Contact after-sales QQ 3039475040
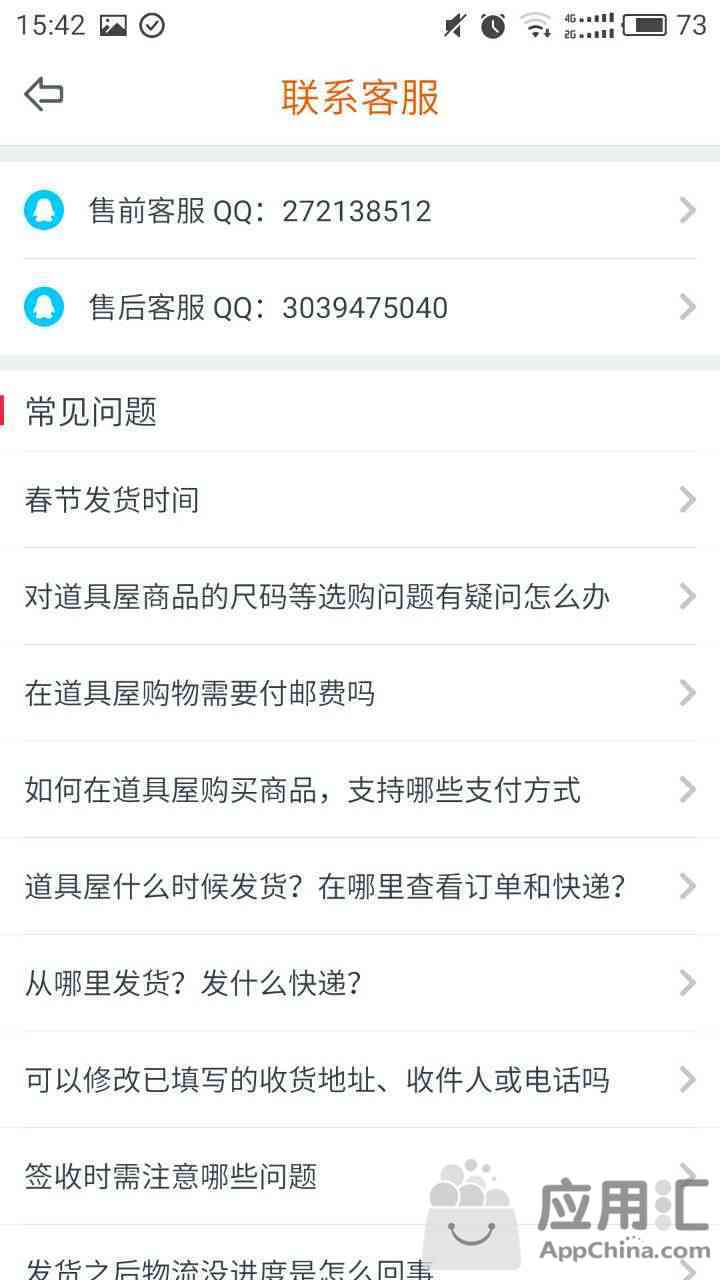The height and width of the screenshot is (1280, 720). click(360, 307)
